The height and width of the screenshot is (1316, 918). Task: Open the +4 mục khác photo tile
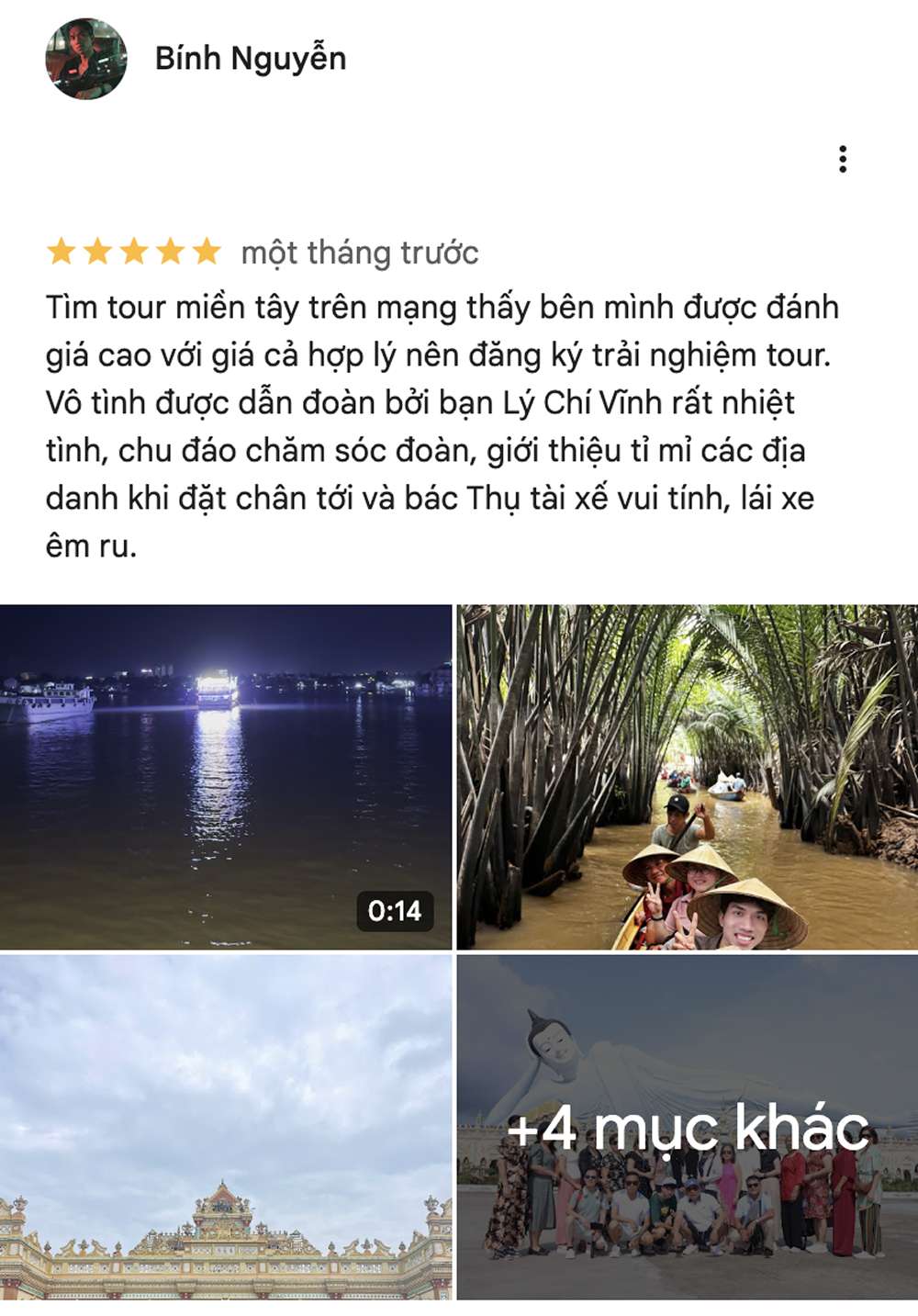coord(687,1127)
